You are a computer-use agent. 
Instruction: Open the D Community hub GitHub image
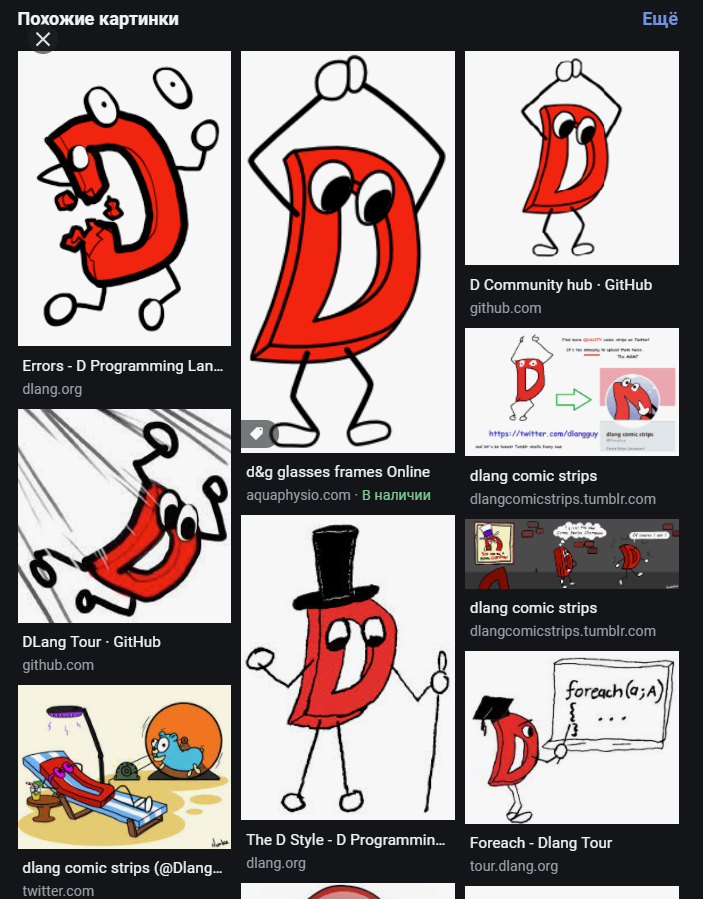click(571, 158)
